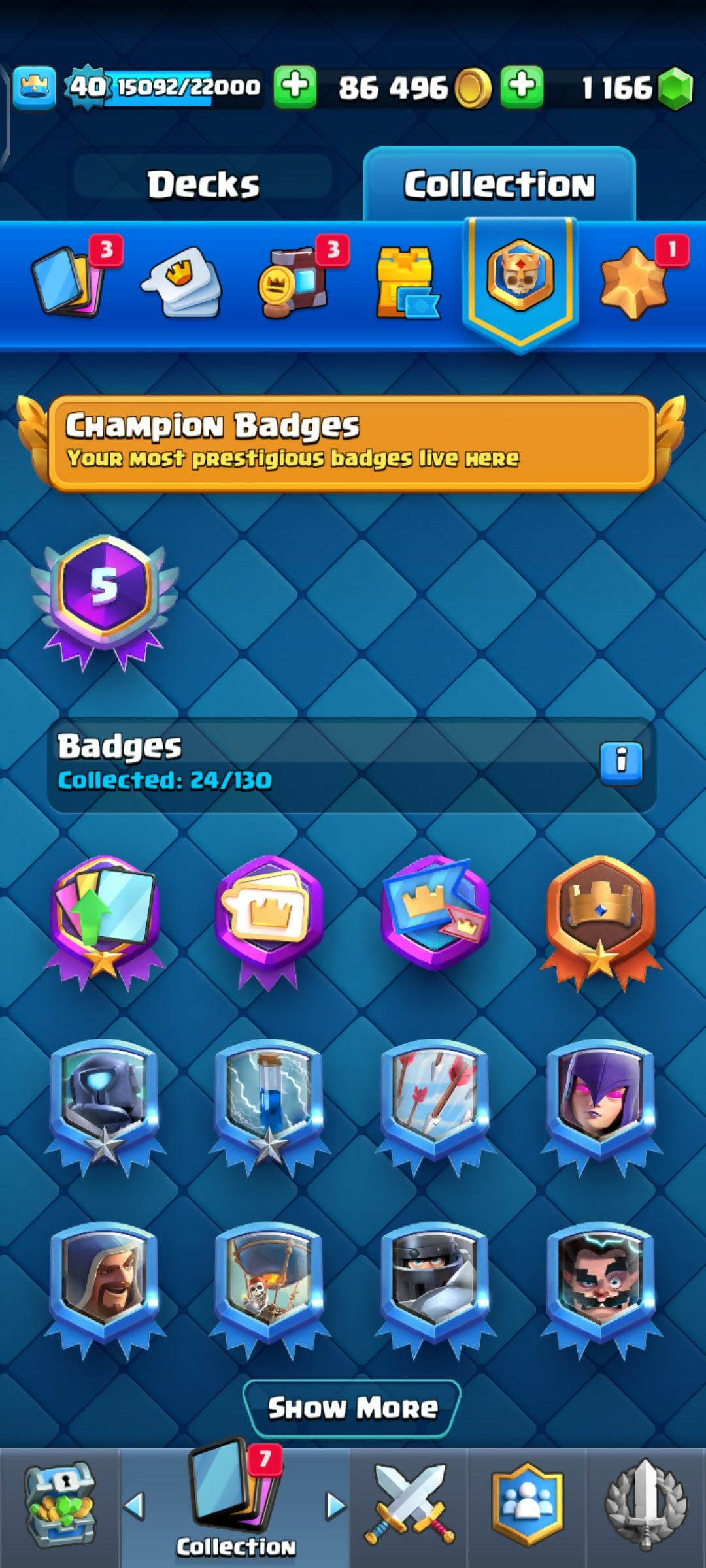Open the orange crown badge
Viewport: 706px width, 1568px height.
tap(600, 915)
